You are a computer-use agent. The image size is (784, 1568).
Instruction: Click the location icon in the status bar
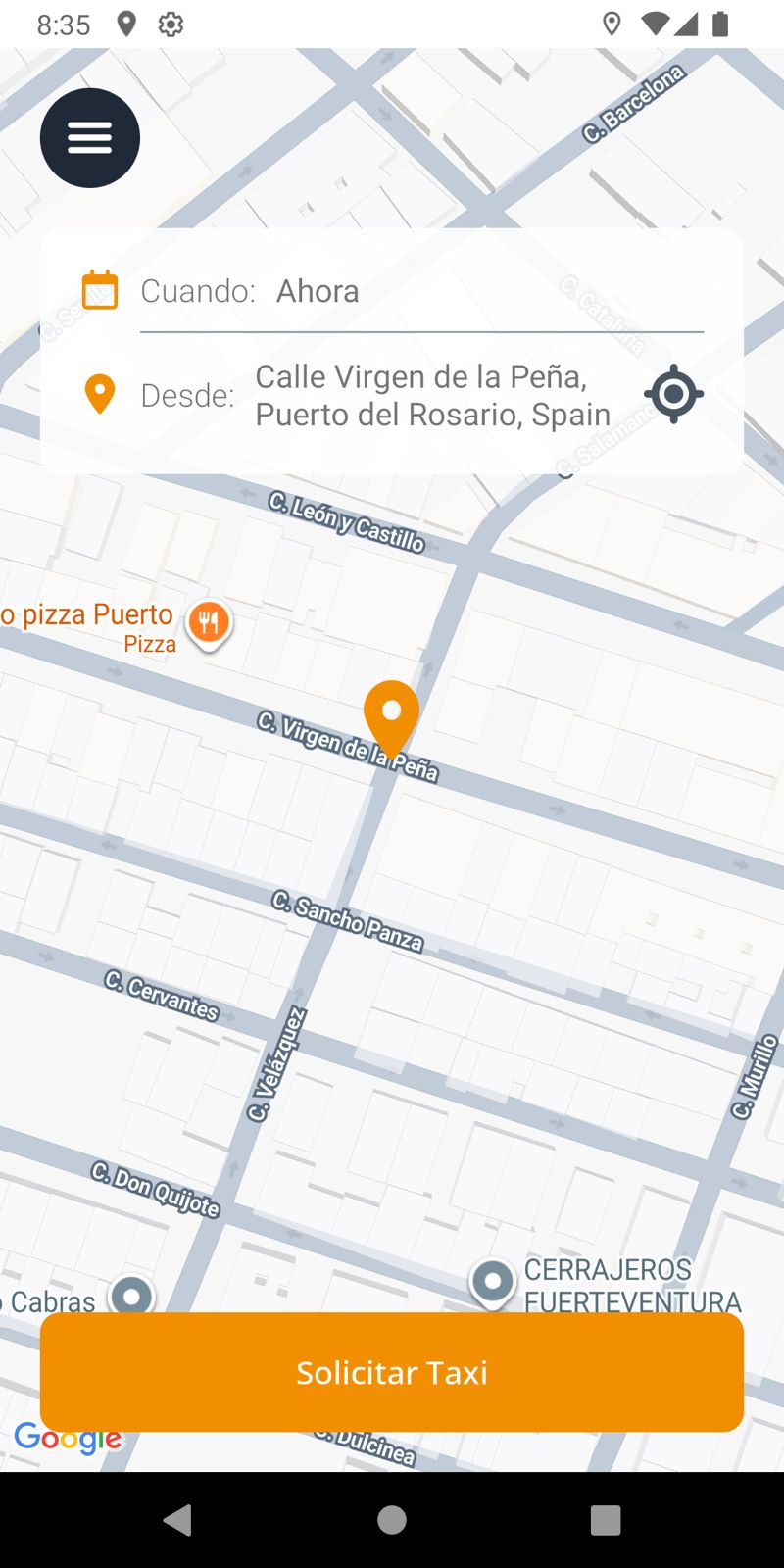[x=125, y=24]
